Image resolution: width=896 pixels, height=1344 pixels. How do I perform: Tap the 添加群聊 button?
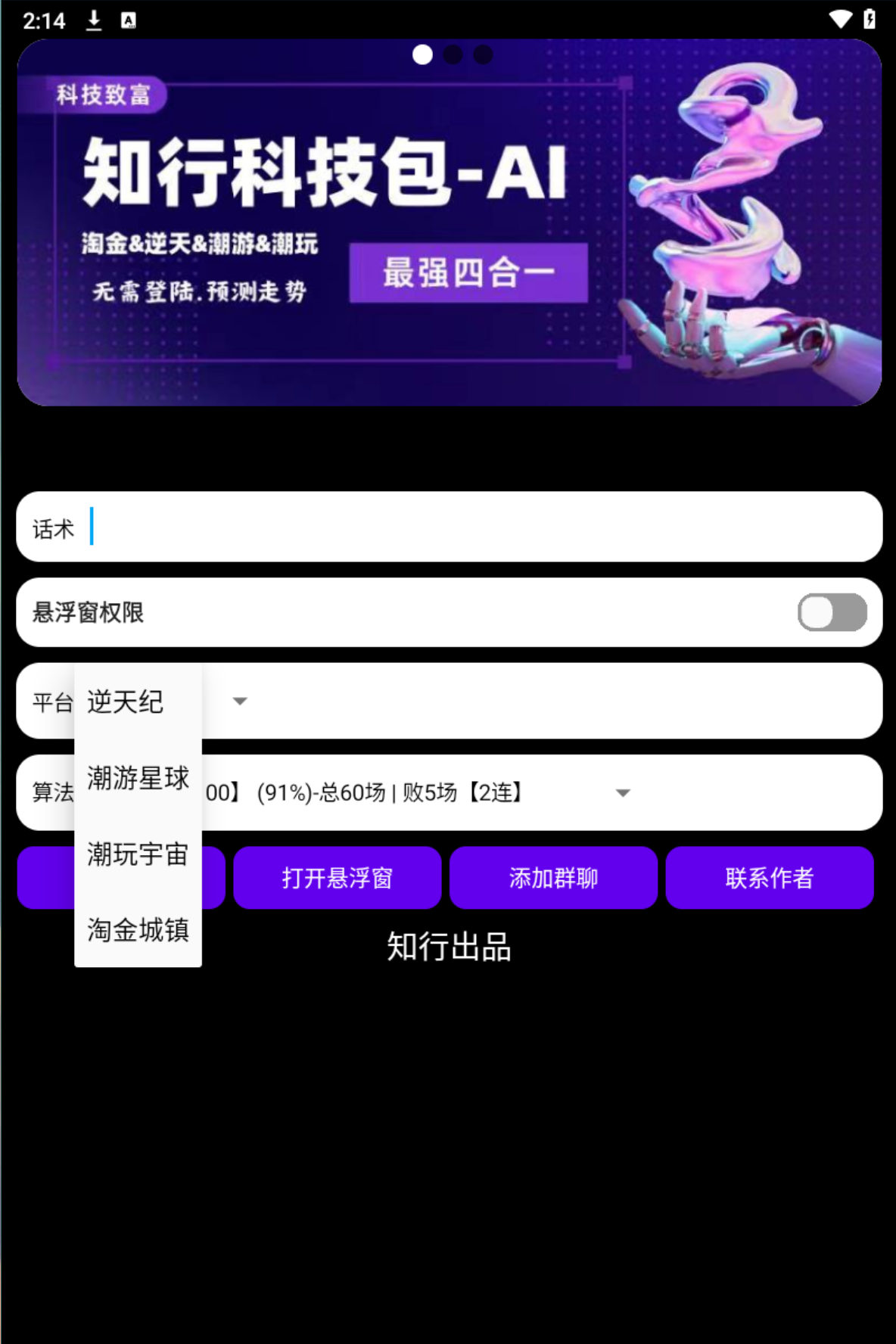click(553, 878)
